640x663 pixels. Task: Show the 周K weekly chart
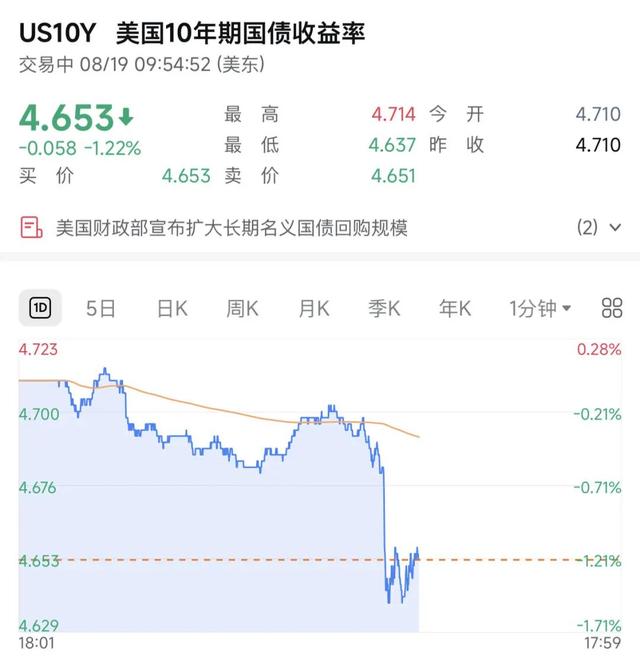(x=243, y=308)
